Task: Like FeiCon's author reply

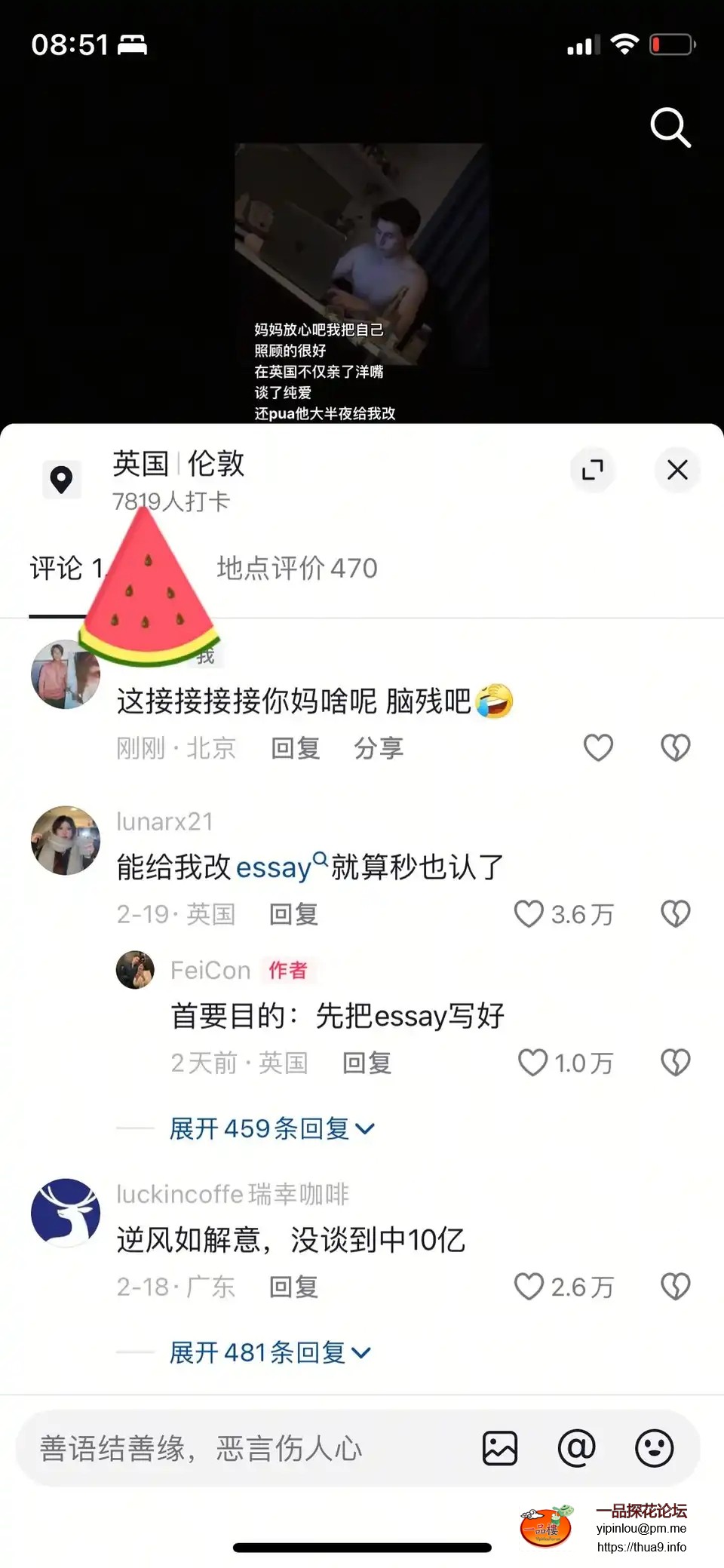Action: 532,1063
